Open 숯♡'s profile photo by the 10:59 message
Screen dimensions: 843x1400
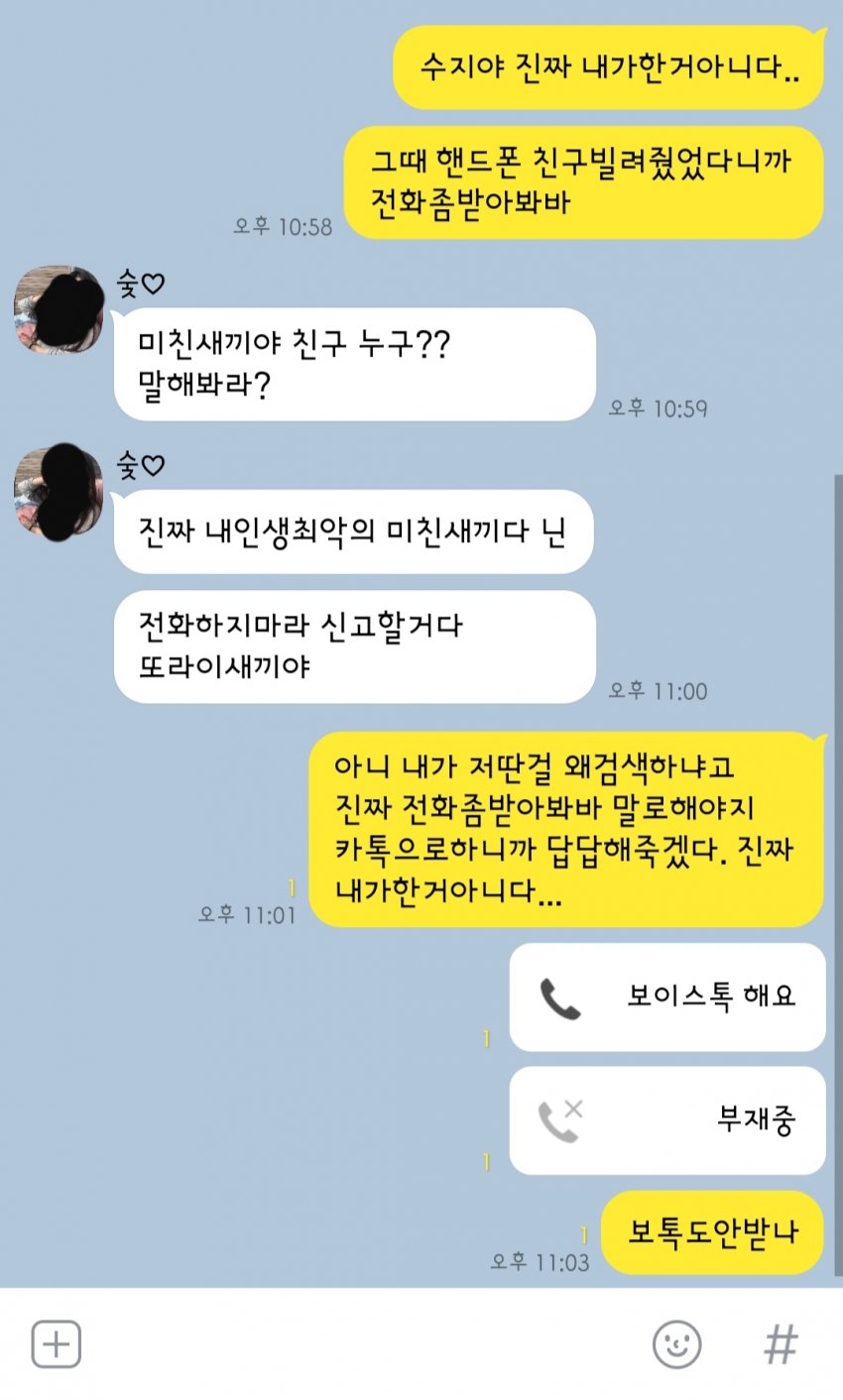pyautogui.click(x=59, y=309)
